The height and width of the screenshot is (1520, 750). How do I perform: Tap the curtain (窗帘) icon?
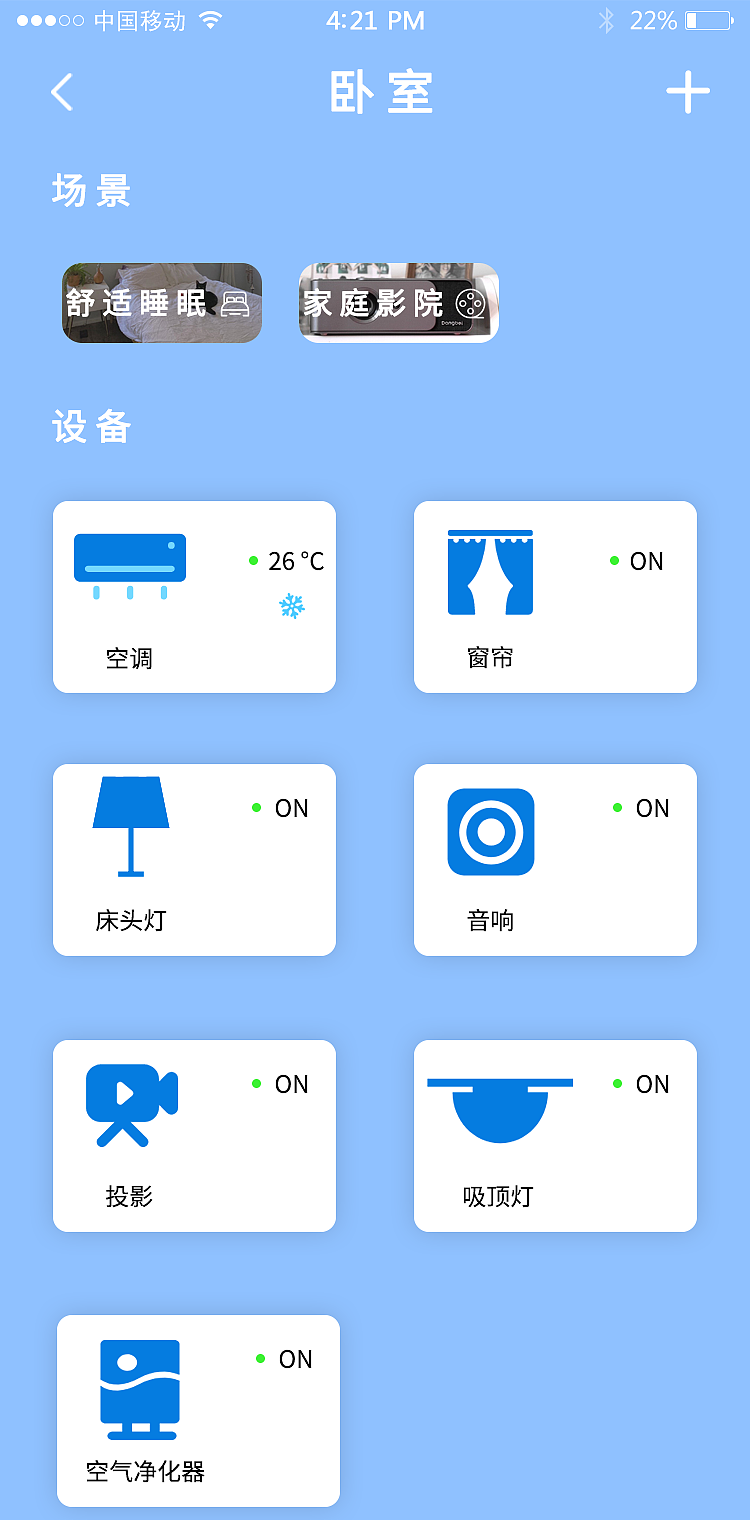(x=490, y=570)
